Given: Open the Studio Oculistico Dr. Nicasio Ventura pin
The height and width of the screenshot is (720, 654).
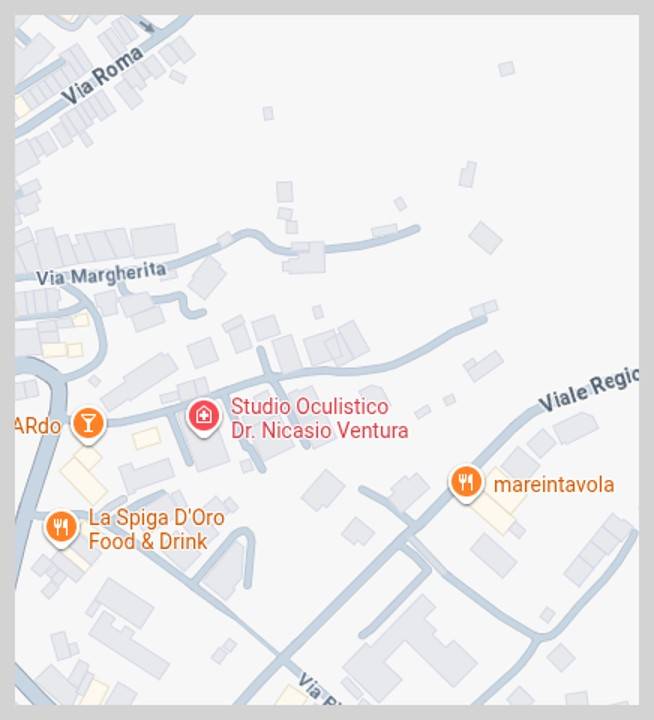Looking at the screenshot, I should point(204,416).
